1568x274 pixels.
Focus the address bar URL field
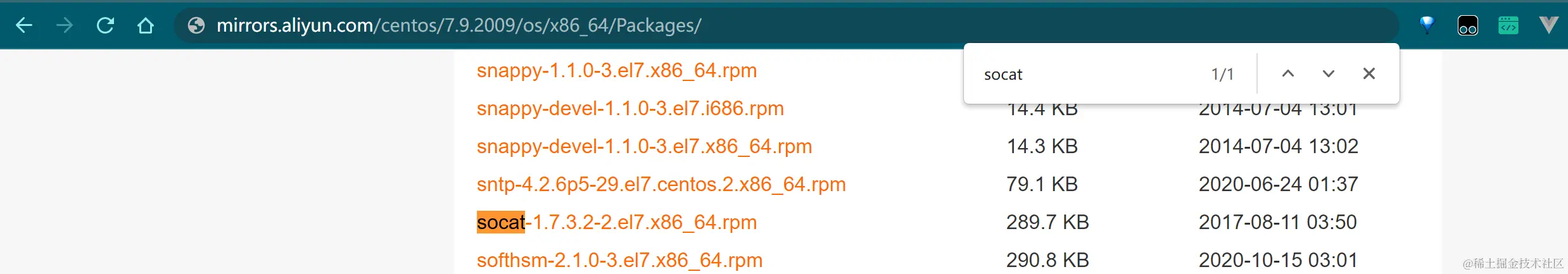[x=458, y=25]
